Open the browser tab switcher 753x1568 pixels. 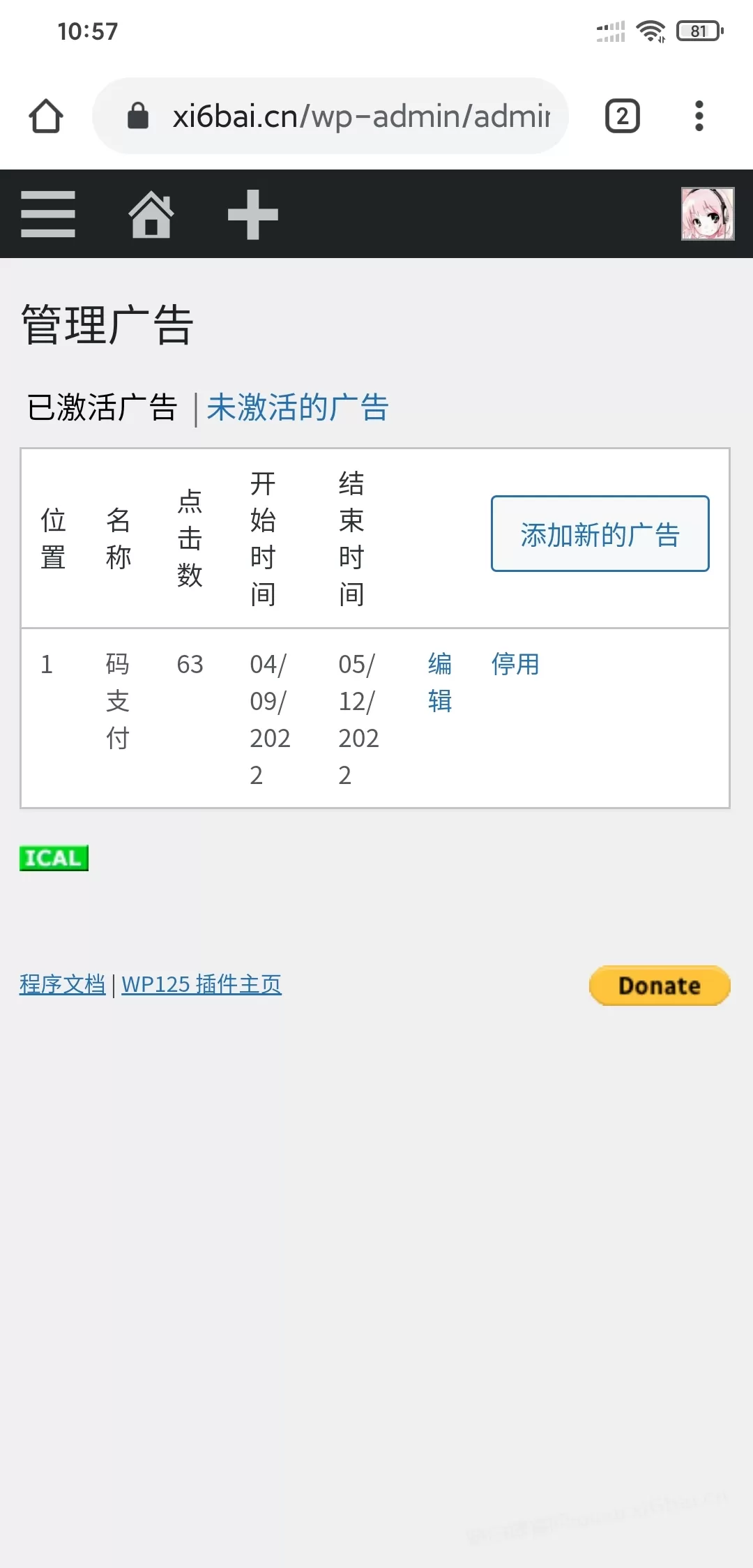[623, 116]
